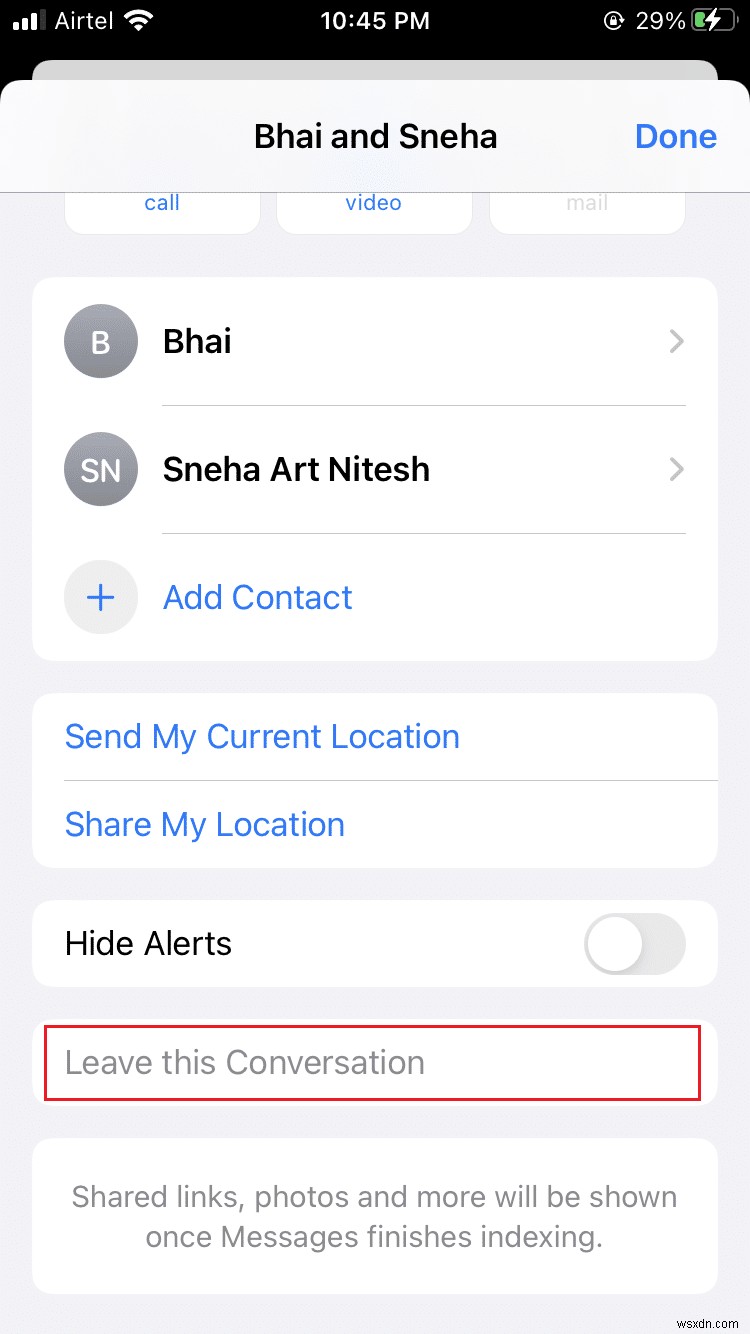Add a contact to this group
The width and height of the screenshot is (750, 1334).
tap(257, 598)
